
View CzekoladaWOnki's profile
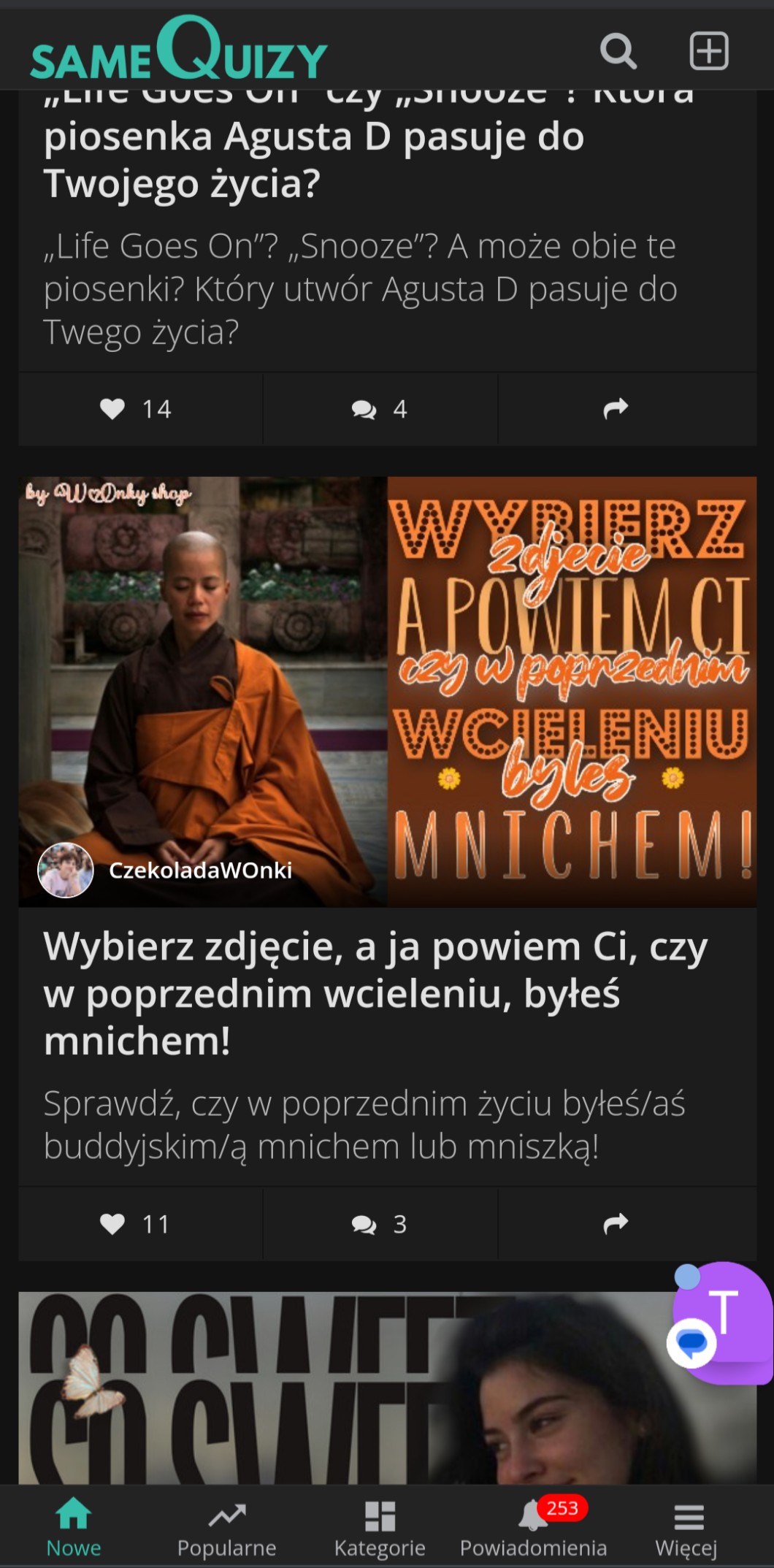click(x=200, y=870)
